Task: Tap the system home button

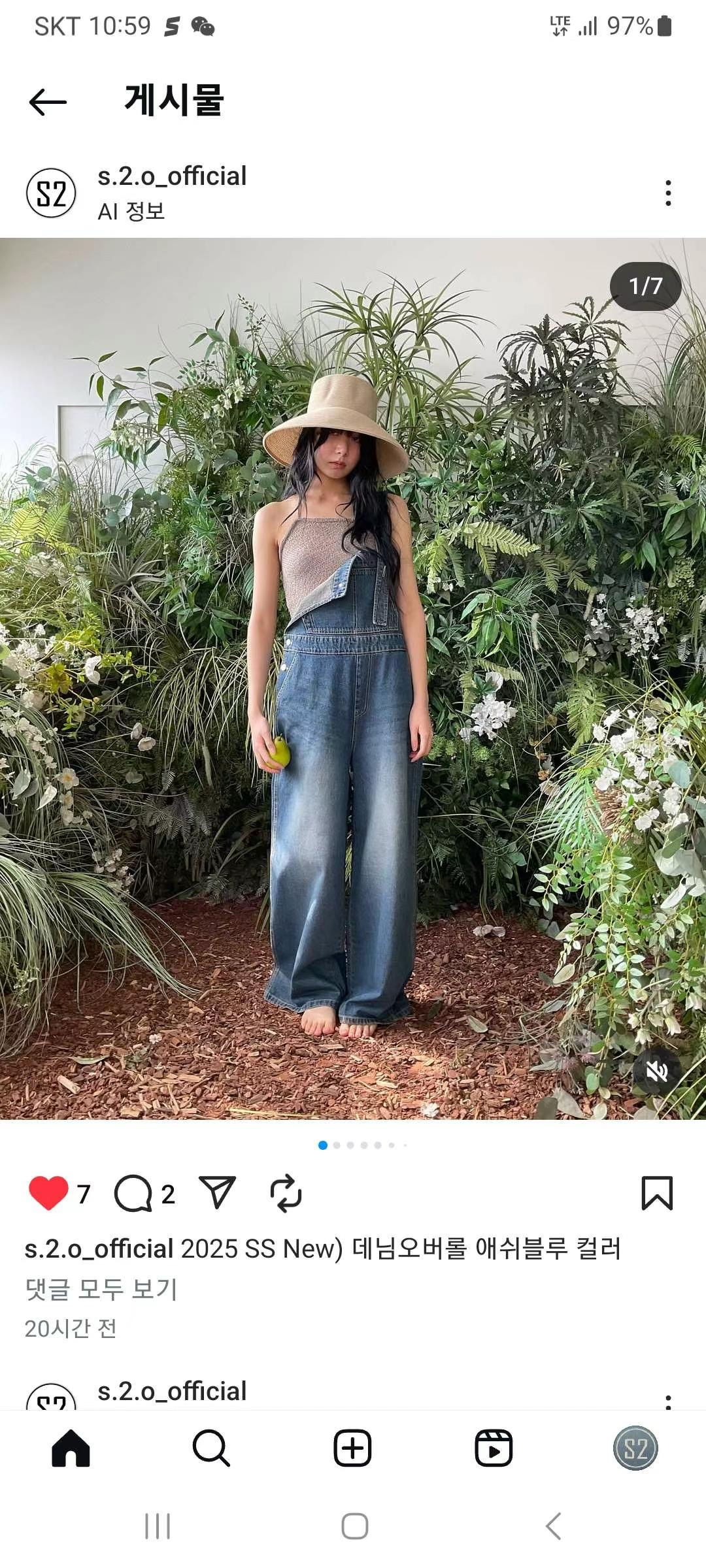Action: click(x=354, y=1526)
